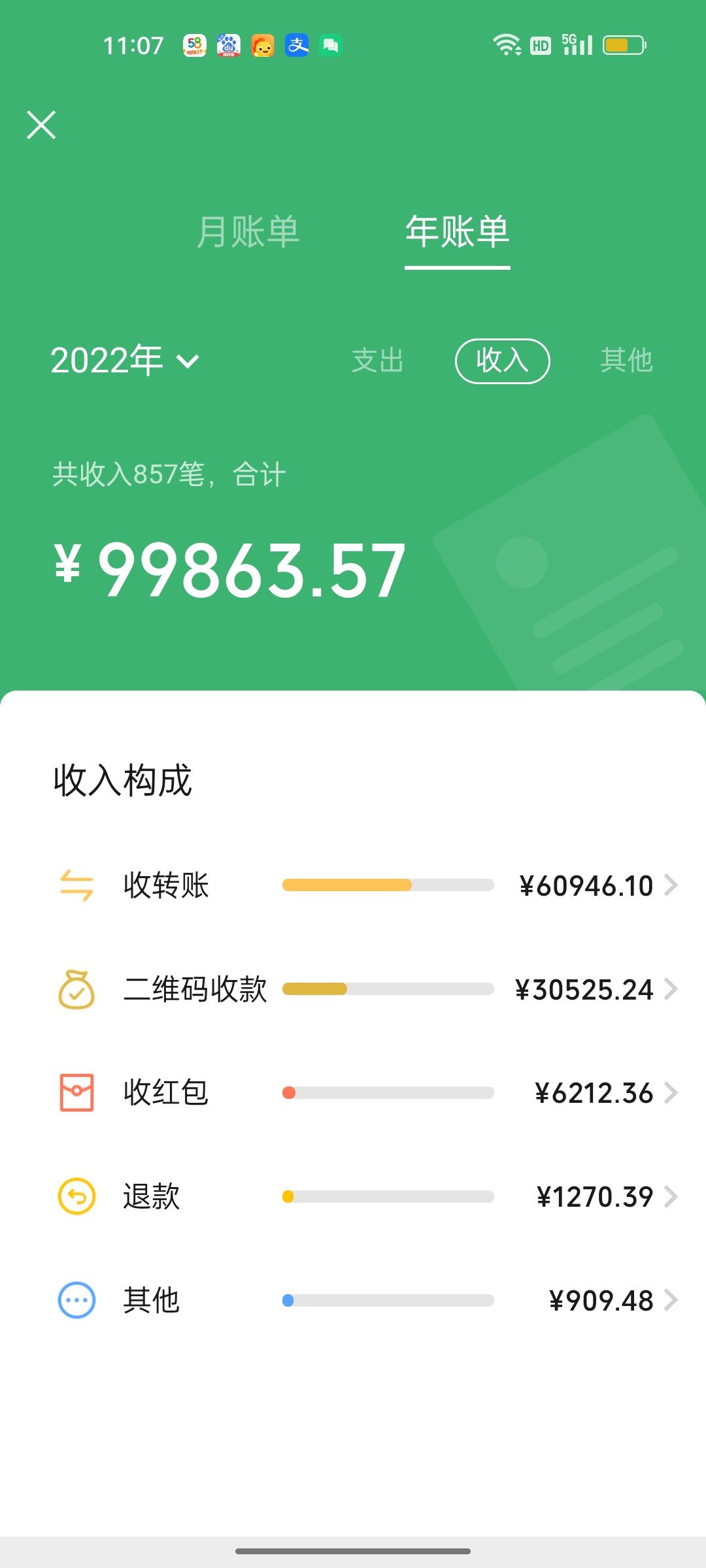Open 收转账 income details

[366, 886]
